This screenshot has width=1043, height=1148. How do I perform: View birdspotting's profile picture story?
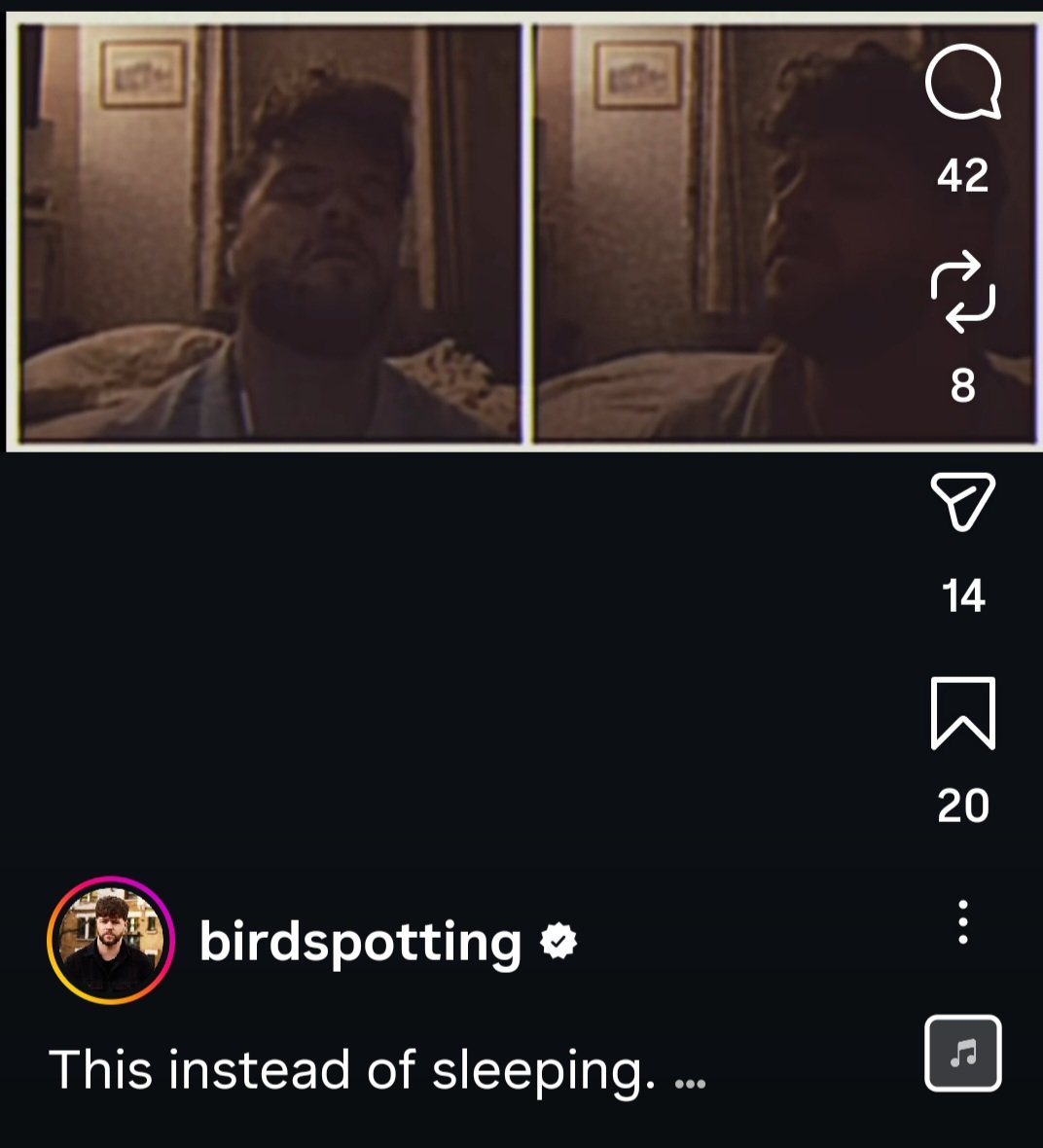111,941
